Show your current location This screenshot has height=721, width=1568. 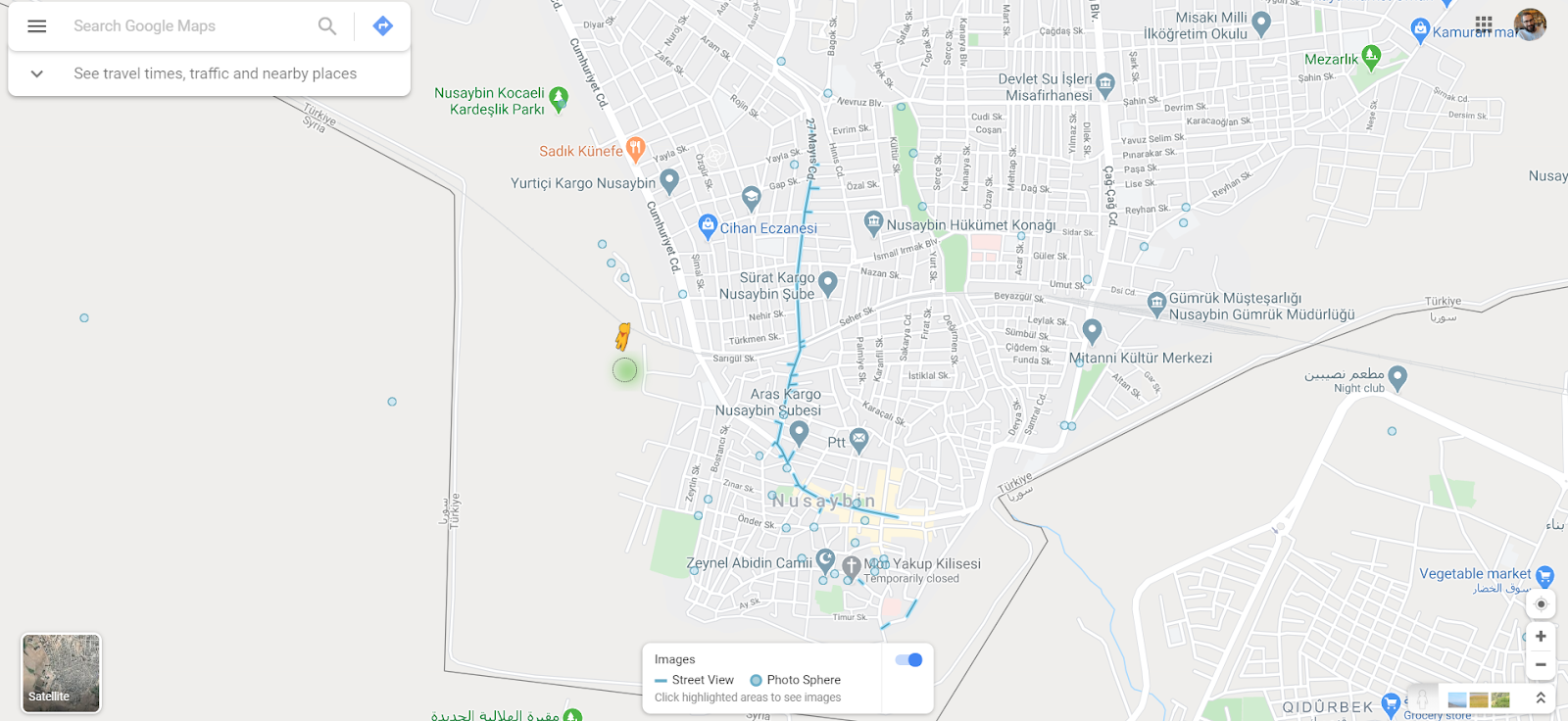[x=1541, y=604]
